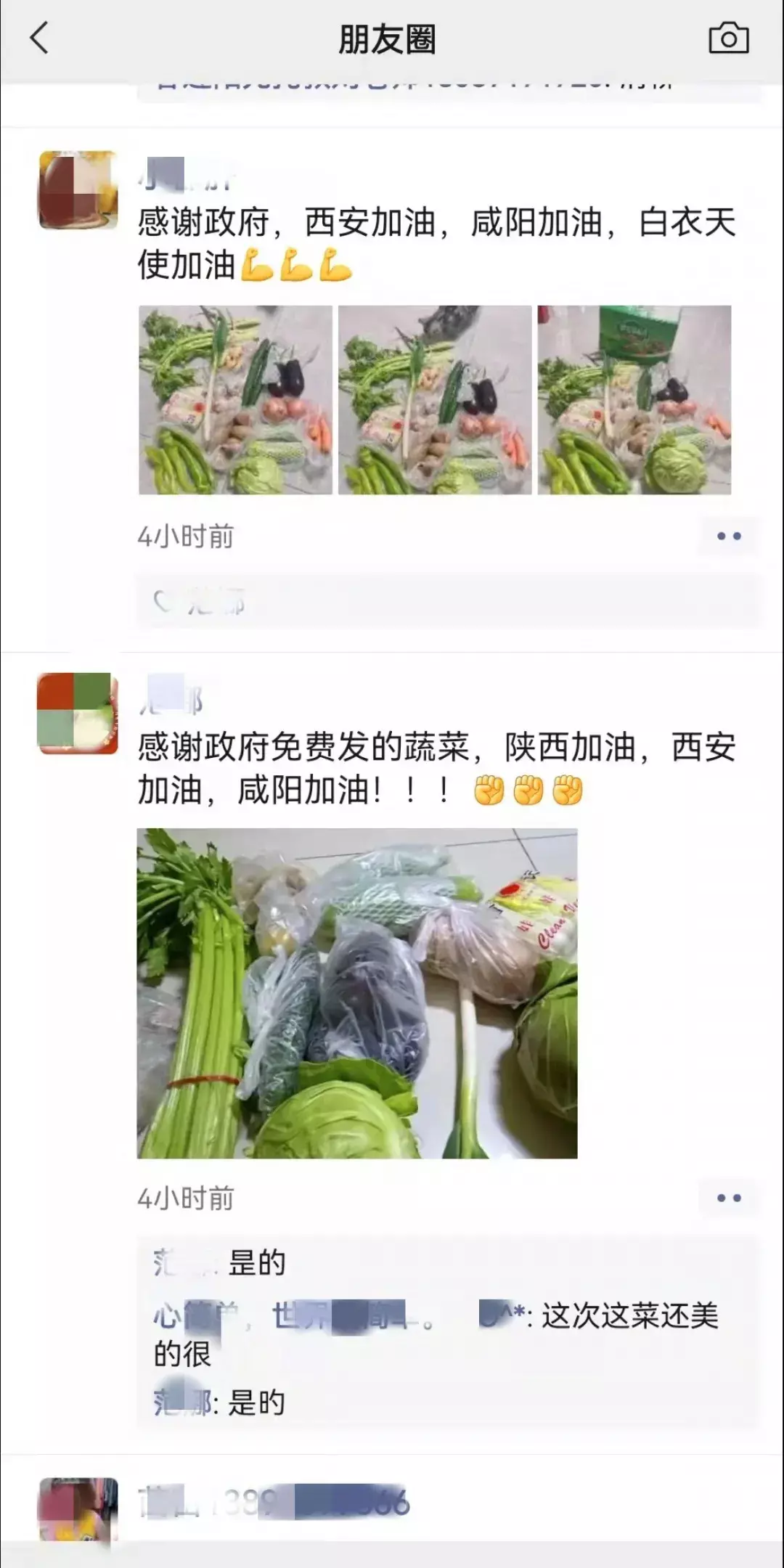Tap two-dot options icon on first post

(x=728, y=535)
